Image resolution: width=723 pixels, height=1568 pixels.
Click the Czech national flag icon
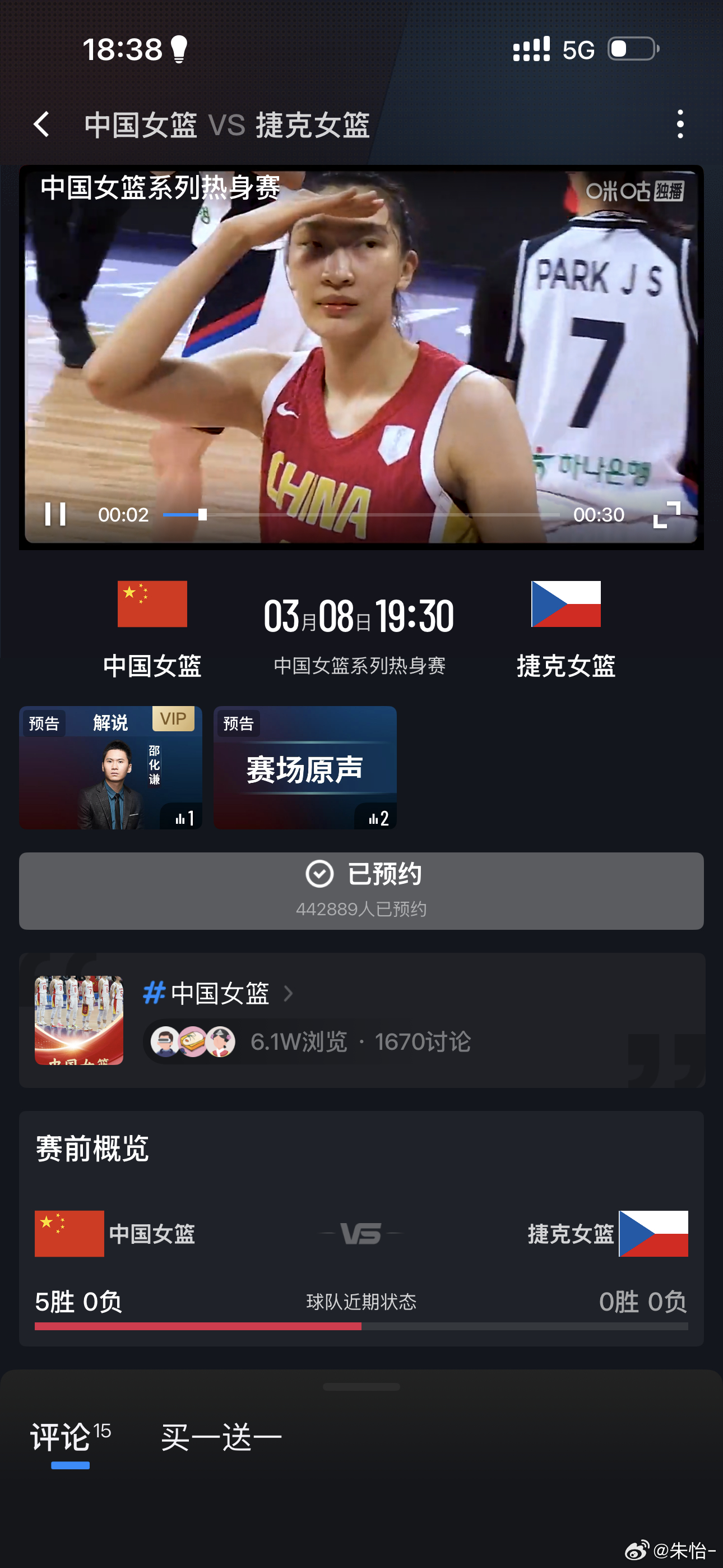(x=566, y=606)
